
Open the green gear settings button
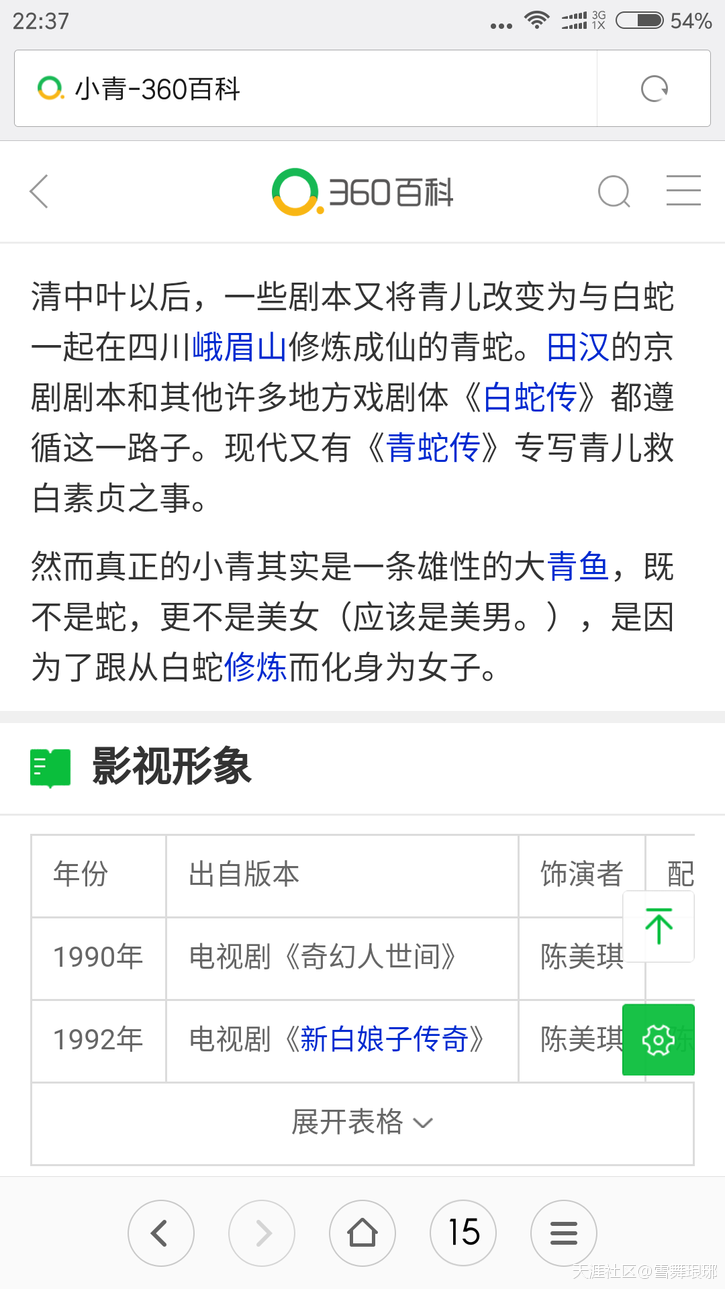click(658, 1040)
